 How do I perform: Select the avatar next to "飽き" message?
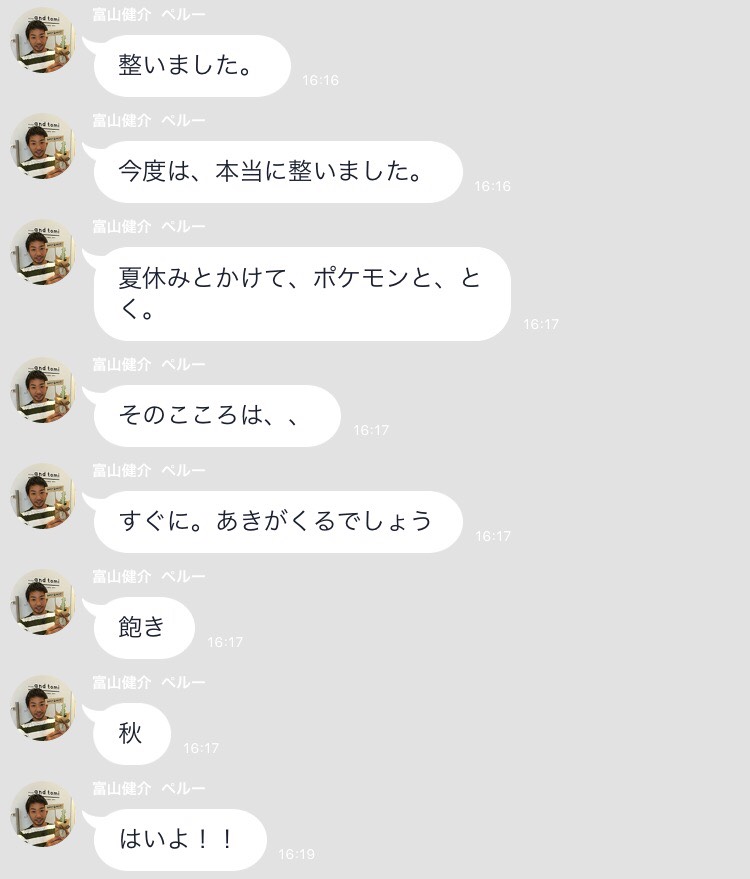(x=43, y=602)
